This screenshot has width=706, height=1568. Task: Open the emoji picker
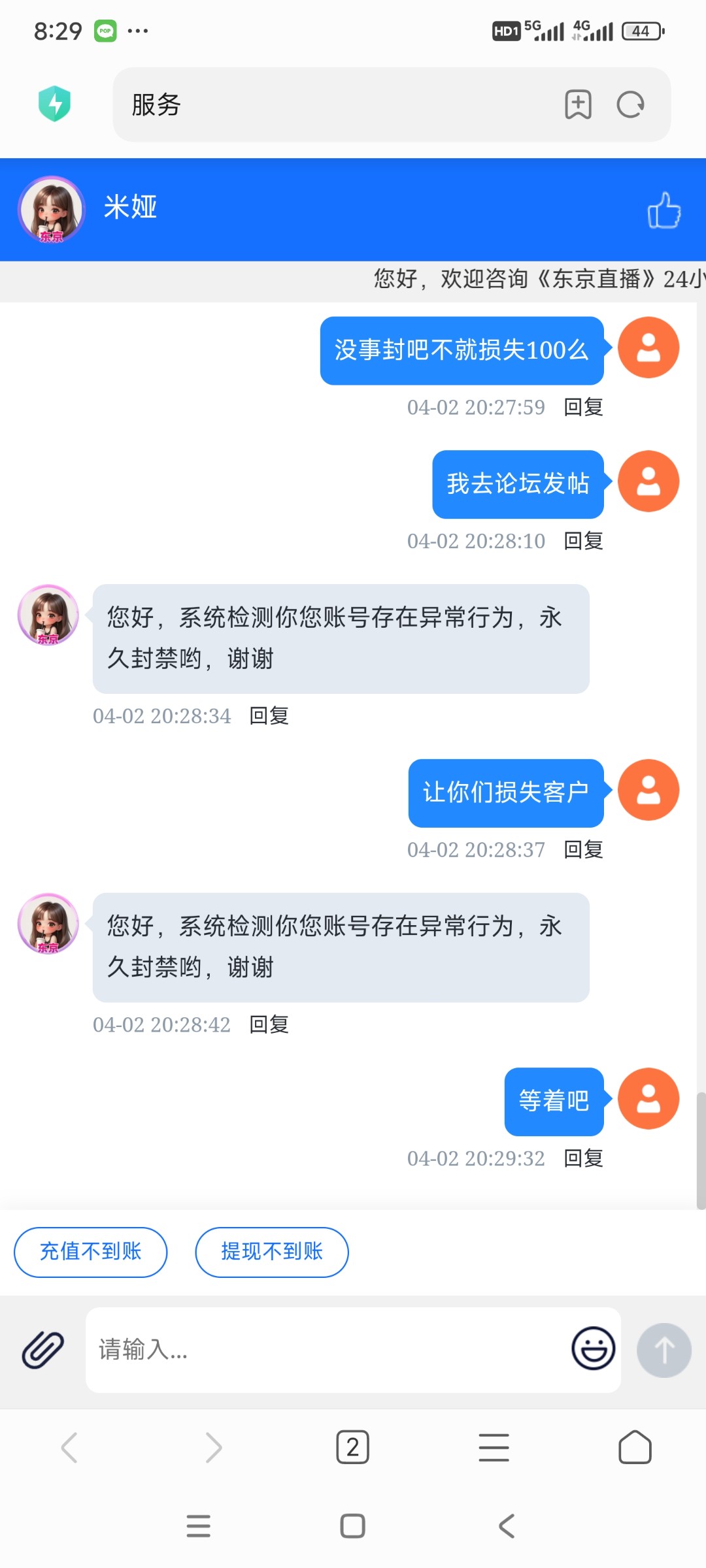pyautogui.click(x=593, y=1348)
